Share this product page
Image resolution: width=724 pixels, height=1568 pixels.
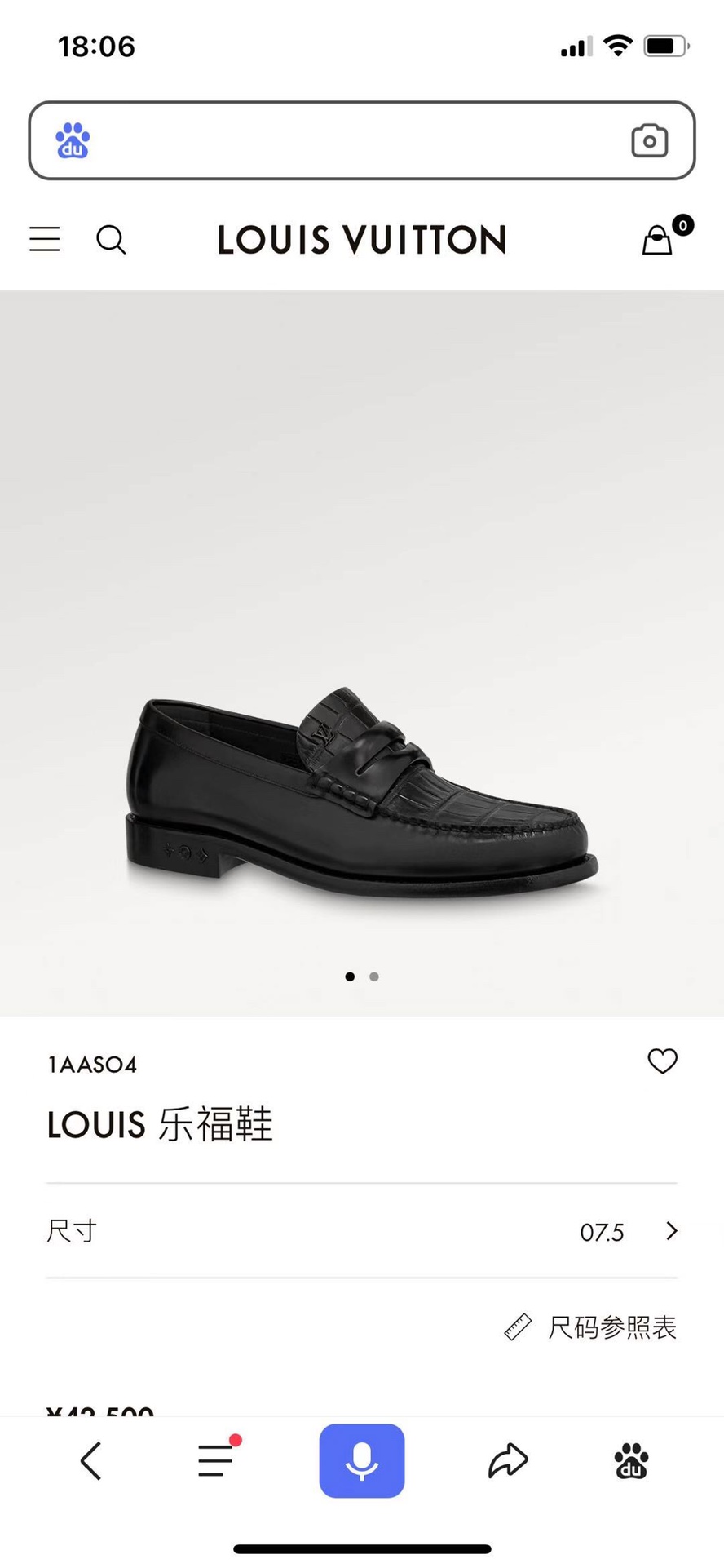coord(508,1460)
